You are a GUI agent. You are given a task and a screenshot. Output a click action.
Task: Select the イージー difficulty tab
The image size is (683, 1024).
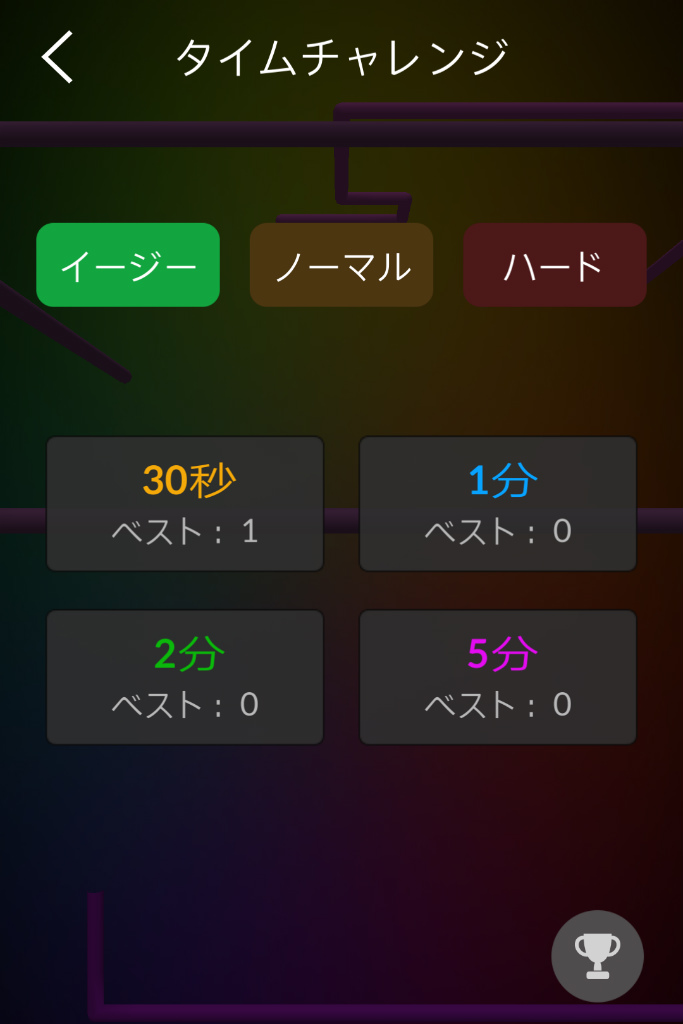(128, 265)
